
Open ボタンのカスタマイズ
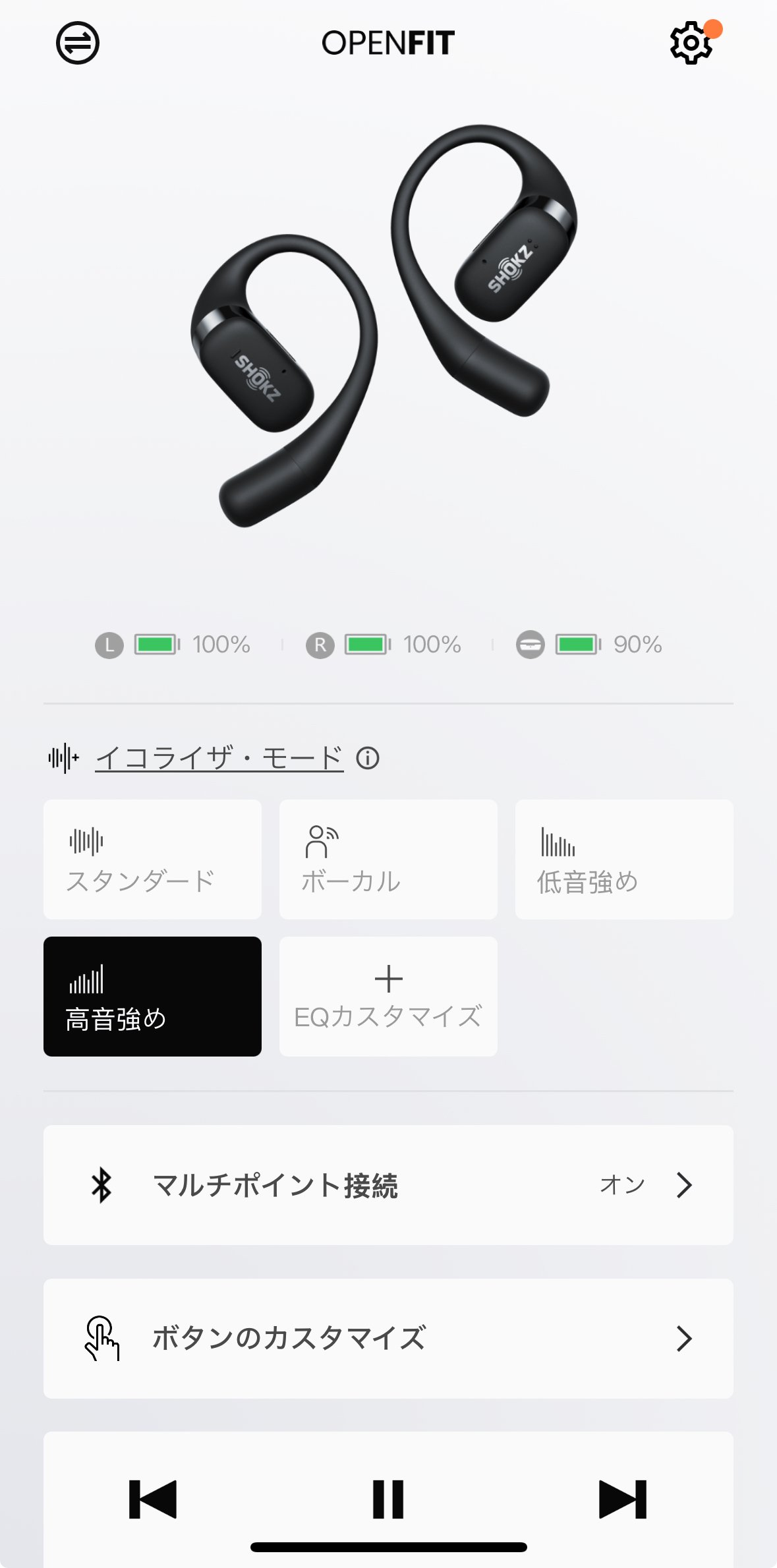(388, 1338)
